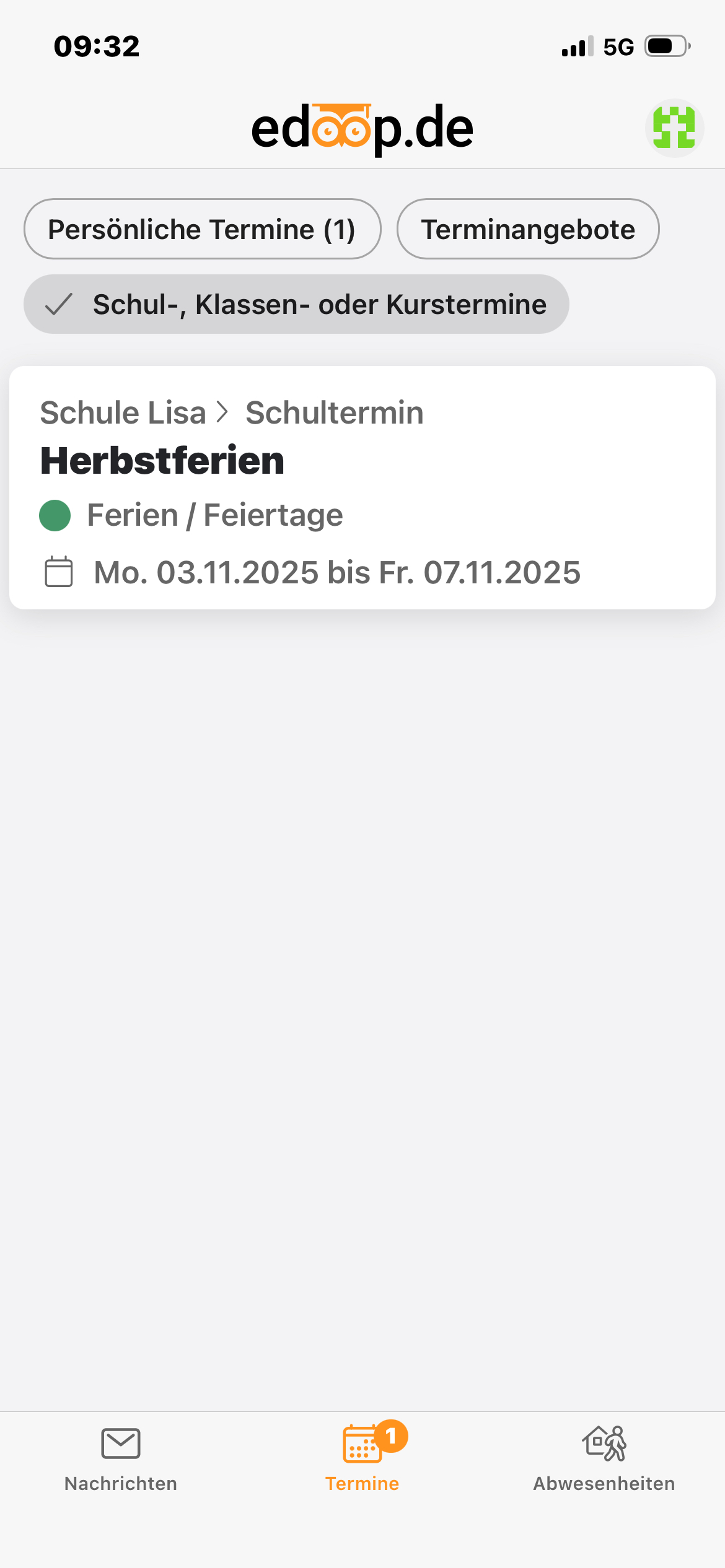Open the QR code scanner icon
This screenshot has height=1568, width=725.
click(x=674, y=128)
